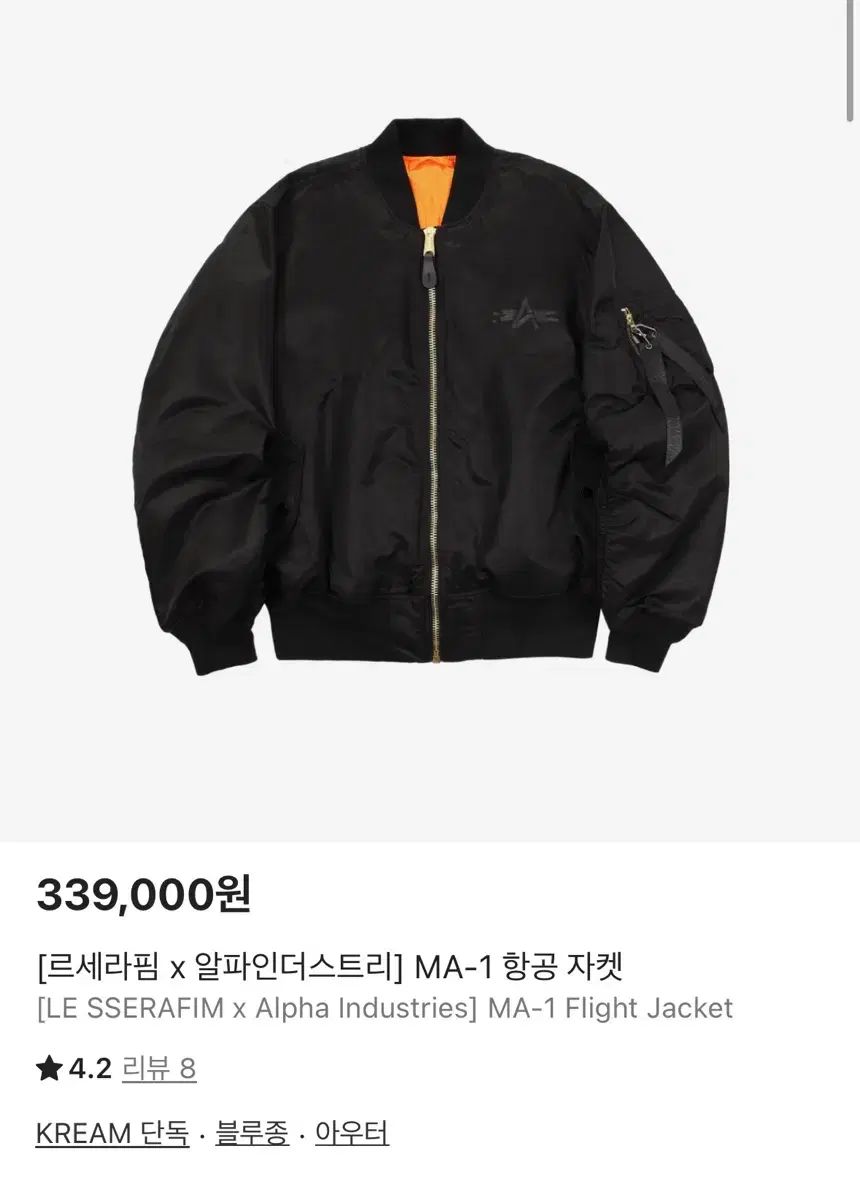Image resolution: width=860 pixels, height=1200 pixels.
Task: Open the 리뷰 8 reviews link
Action: (x=159, y=1070)
